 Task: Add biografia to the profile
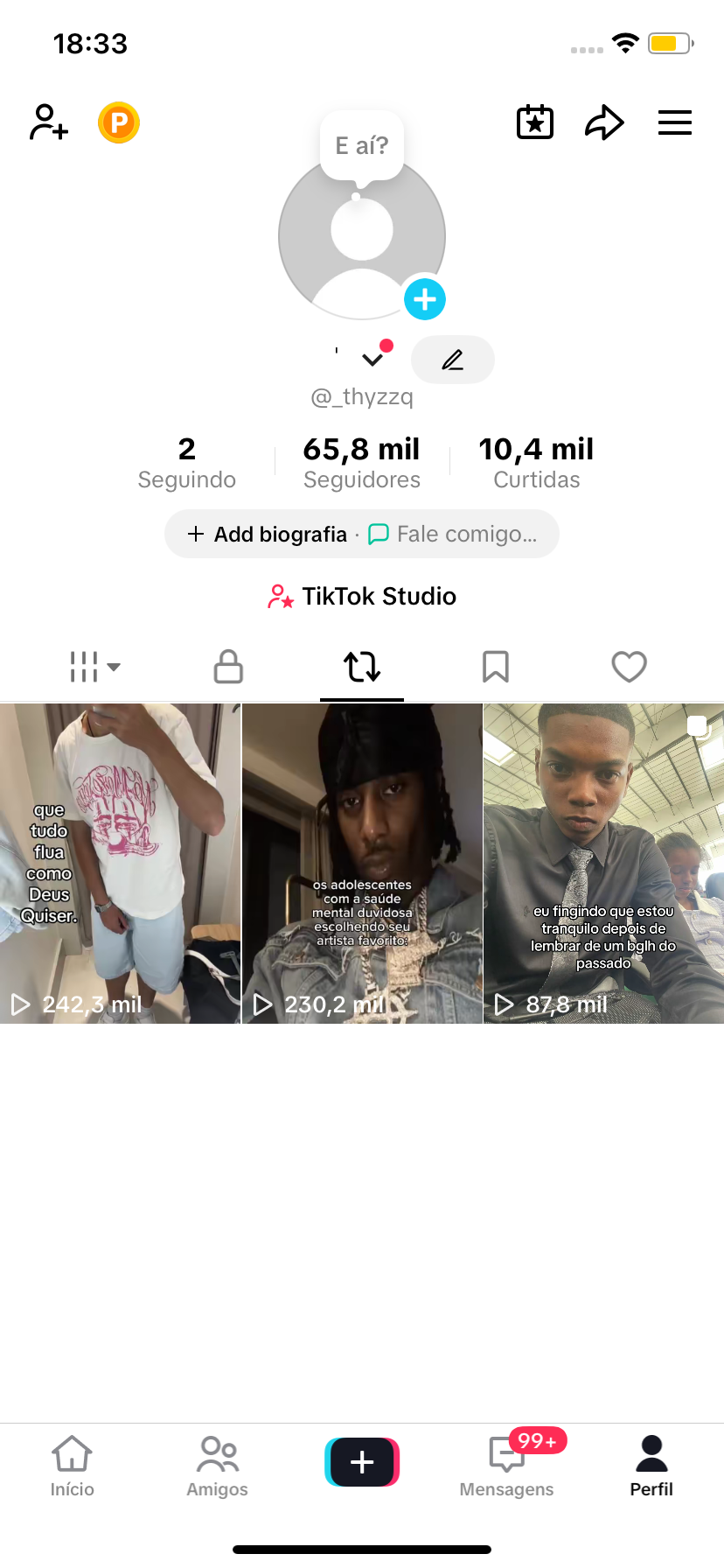click(x=268, y=534)
